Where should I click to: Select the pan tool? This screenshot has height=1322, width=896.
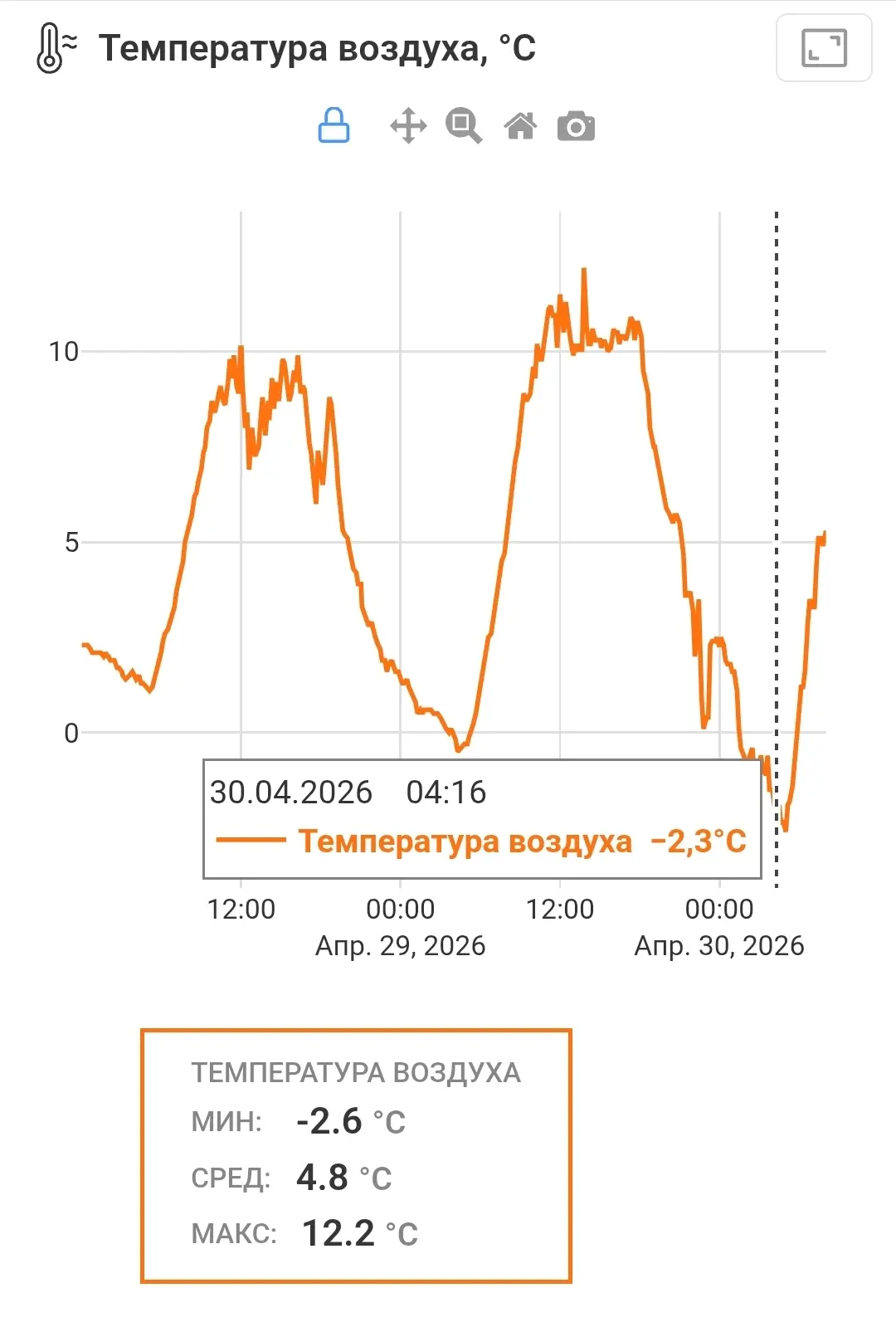(x=408, y=126)
